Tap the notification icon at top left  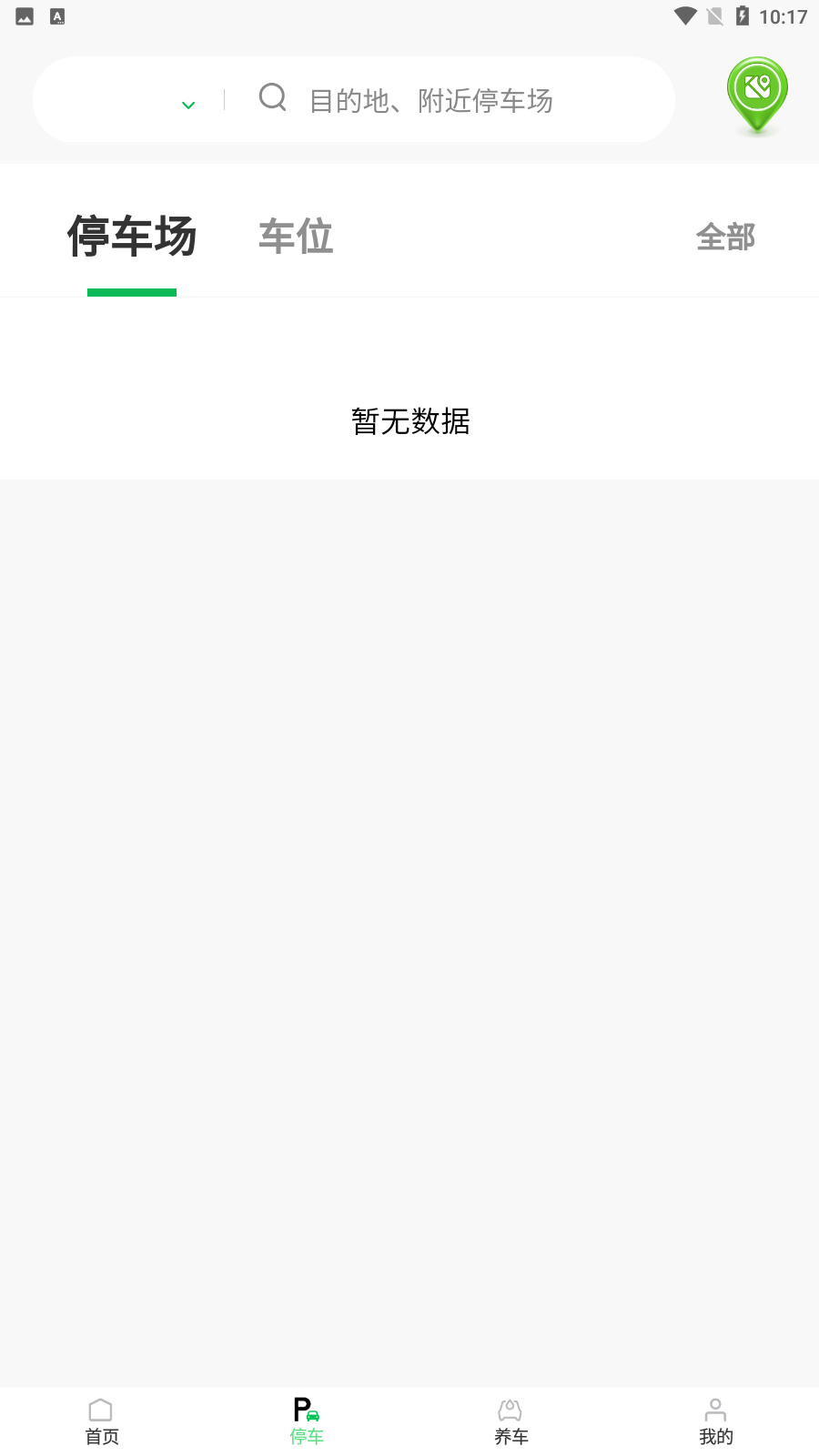[x=25, y=15]
